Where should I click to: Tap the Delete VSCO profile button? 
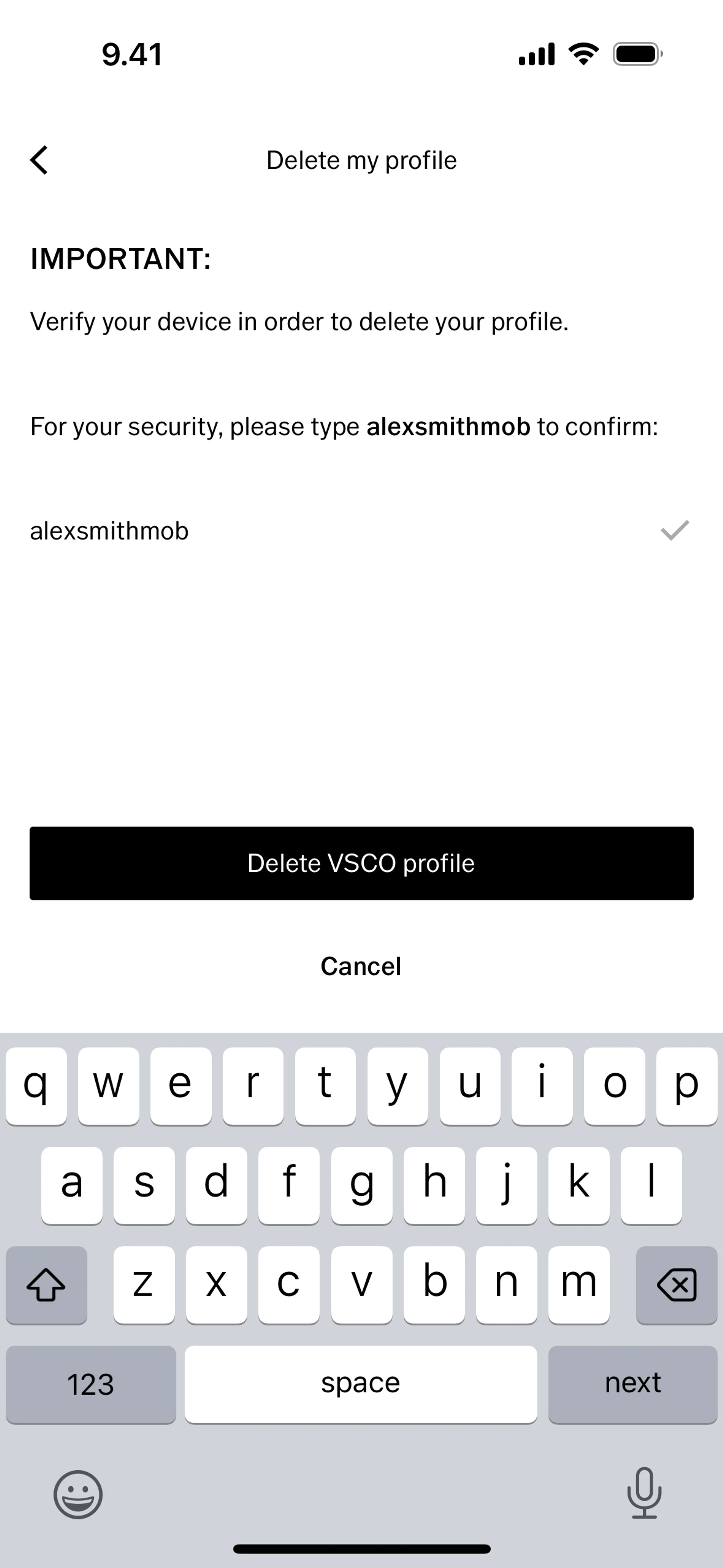[x=361, y=863]
